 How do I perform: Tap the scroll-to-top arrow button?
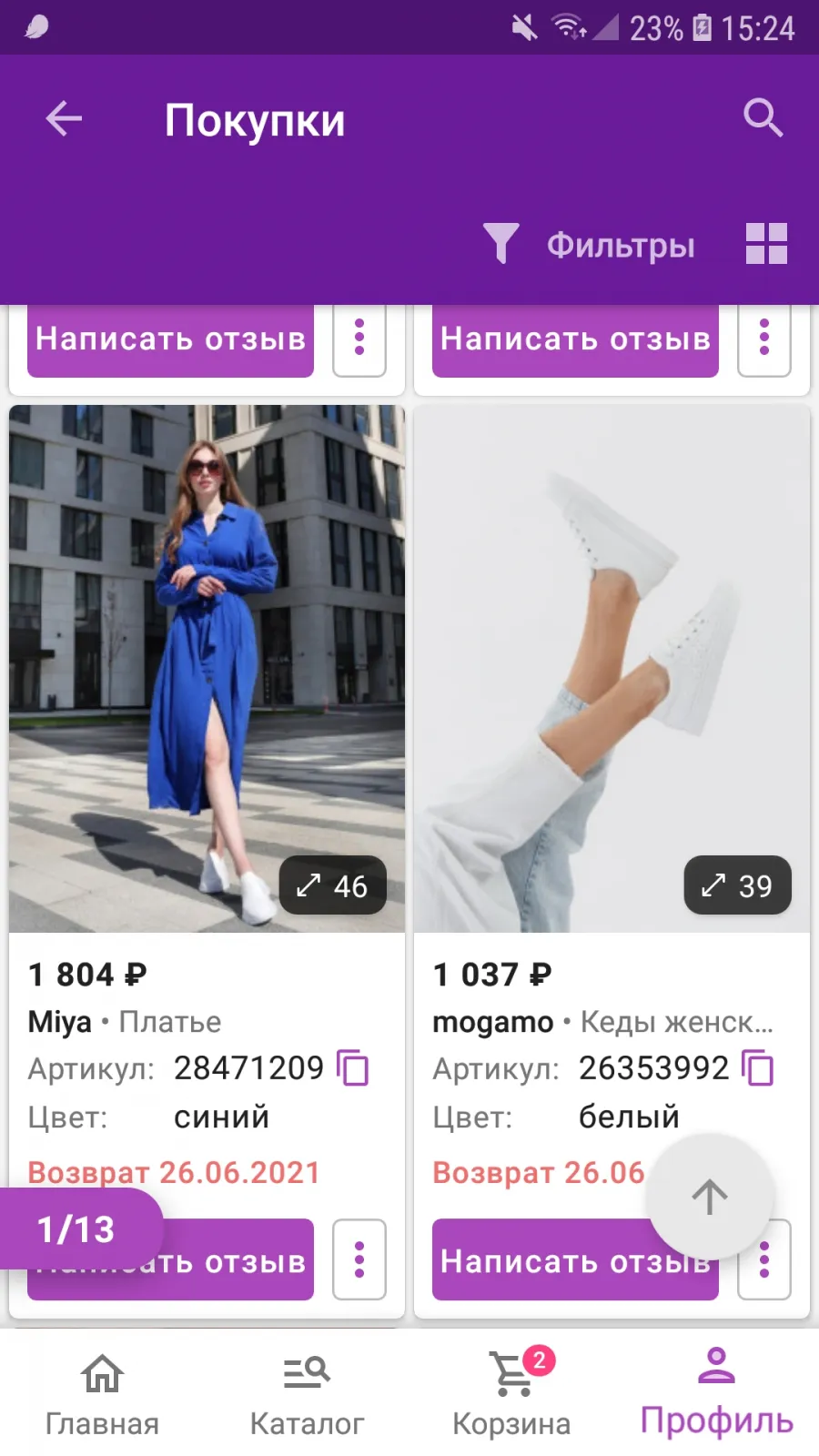coord(710,1197)
